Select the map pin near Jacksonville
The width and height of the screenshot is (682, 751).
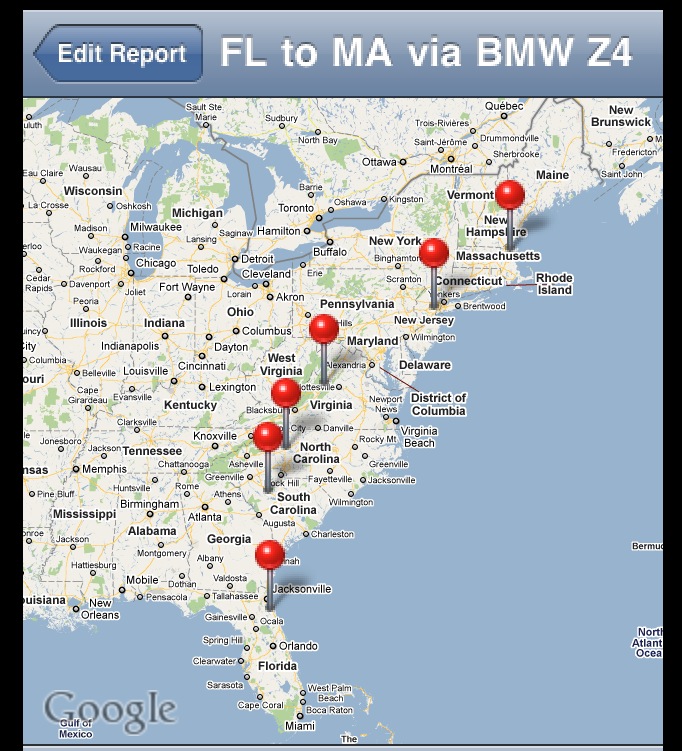270,556
